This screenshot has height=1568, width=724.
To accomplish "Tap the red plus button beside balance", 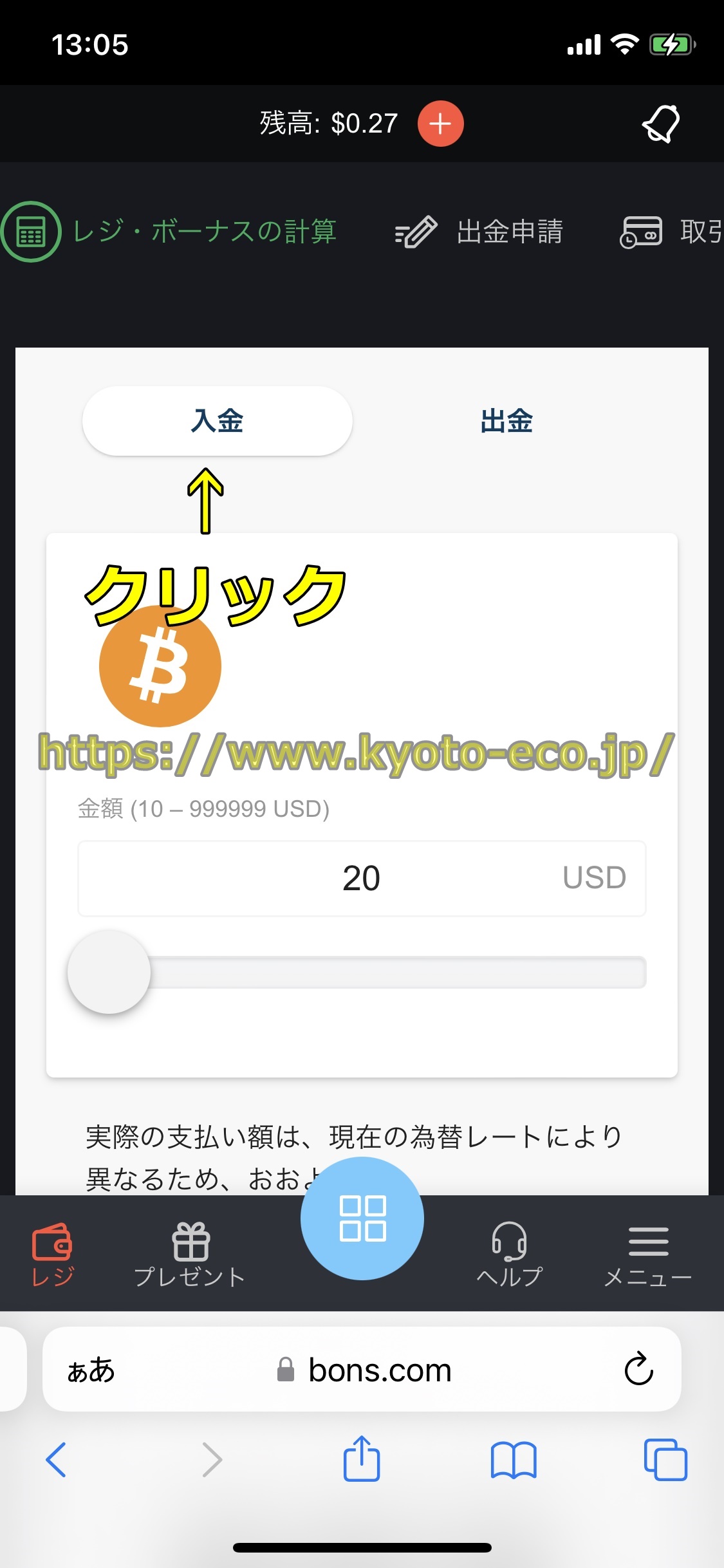I will coord(440,124).
